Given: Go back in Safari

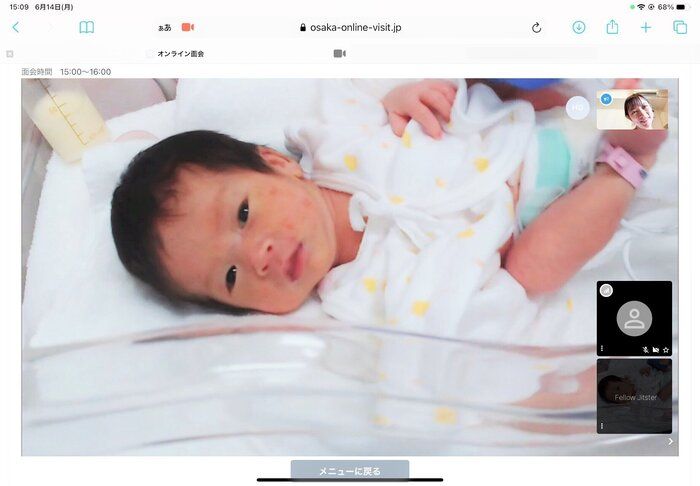Looking at the screenshot, I should tap(15, 27).
